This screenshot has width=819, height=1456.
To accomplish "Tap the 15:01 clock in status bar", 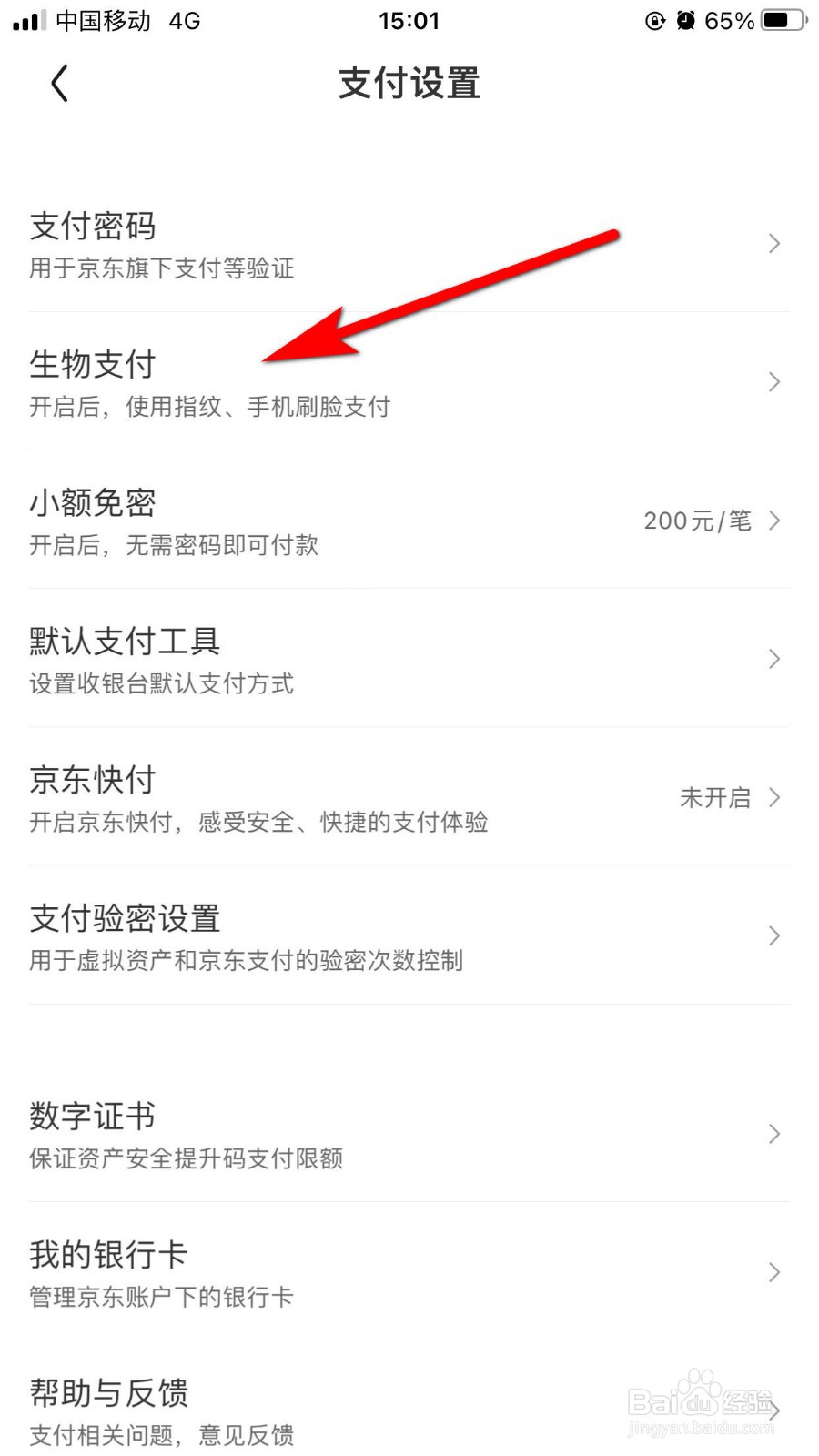I will 409,20.
